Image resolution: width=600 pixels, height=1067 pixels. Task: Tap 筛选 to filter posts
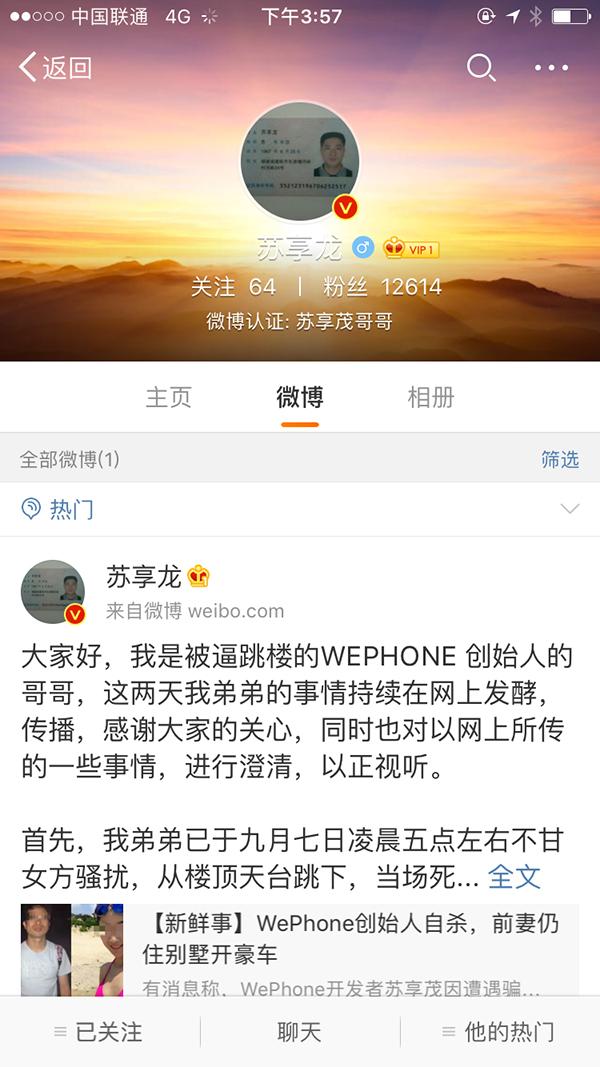pyautogui.click(x=560, y=459)
